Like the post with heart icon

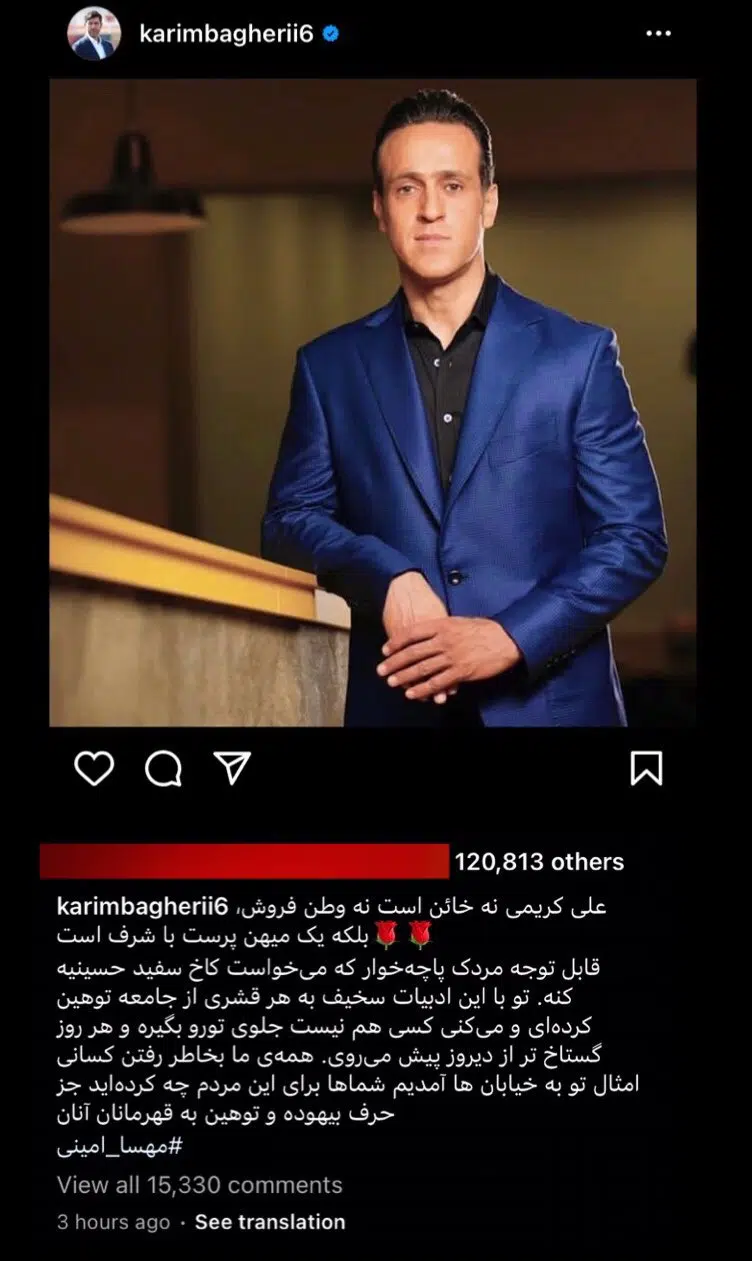click(94, 768)
